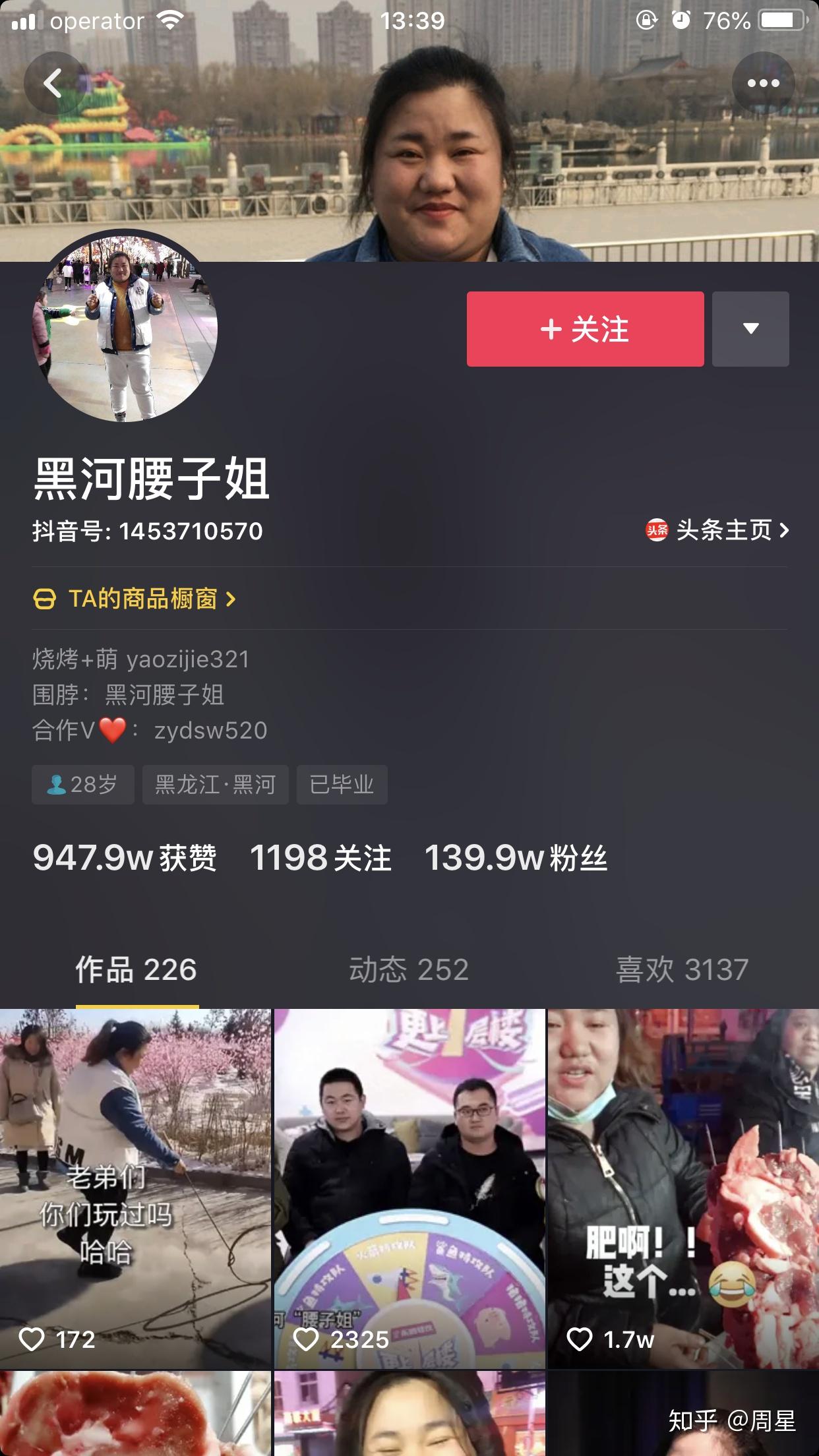Open 头条主页 link
819x1456 pixels.
click(x=717, y=530)
